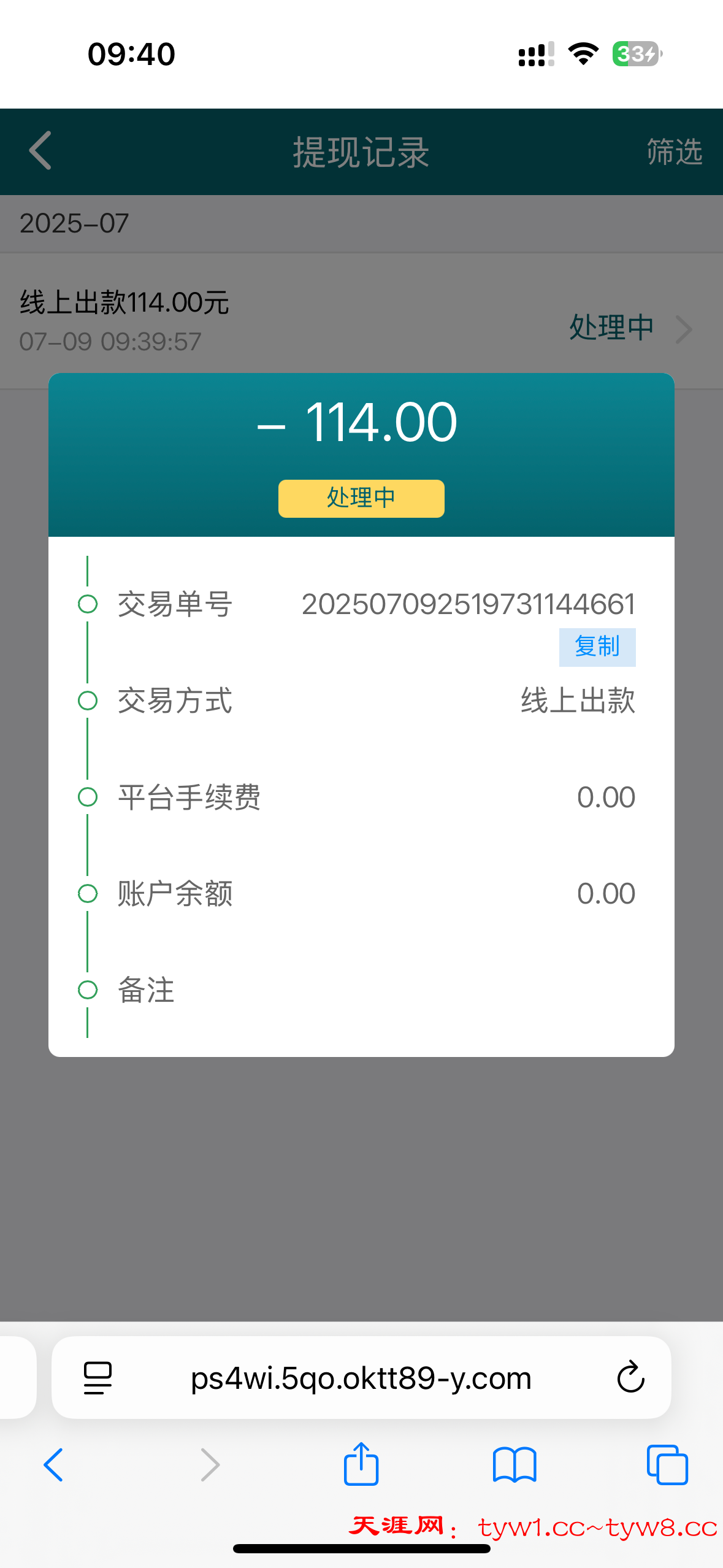The height and width of the screenshot is (1568, 723).
Task: Open the Safari tabs overview icon
Action: 667,1464
